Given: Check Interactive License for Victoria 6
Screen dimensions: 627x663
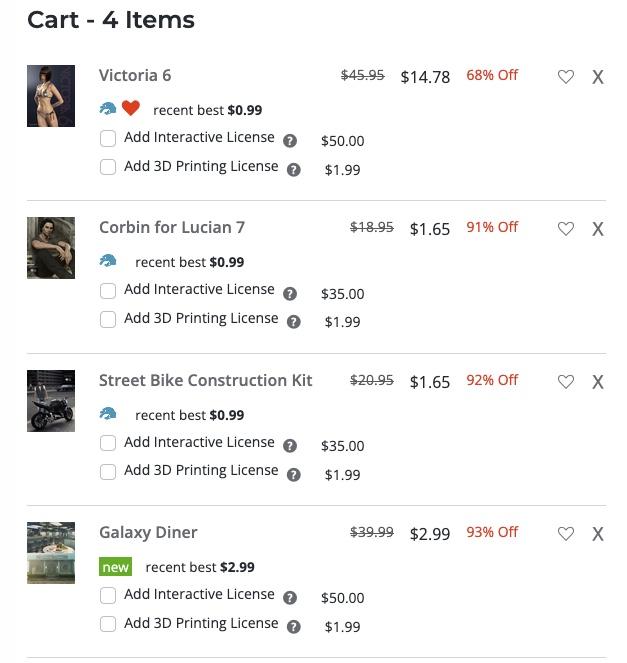Looking at the screenshot, I should (108, 139).
